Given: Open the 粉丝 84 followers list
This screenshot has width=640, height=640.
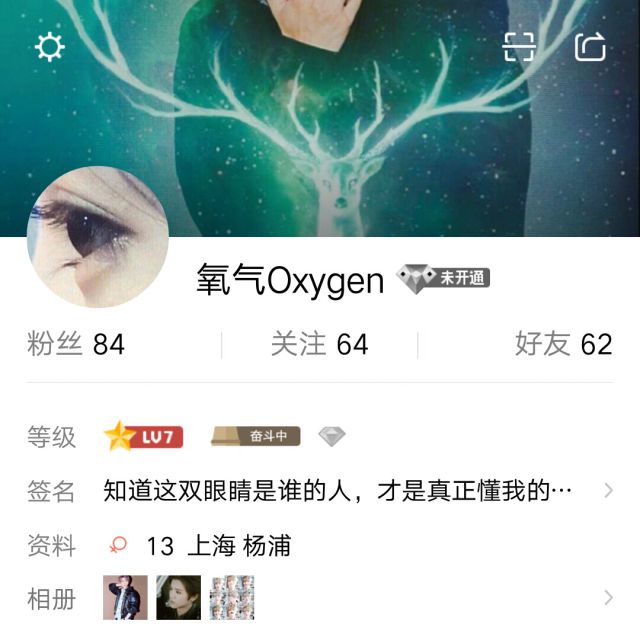Looking at the screenshot, I should point(76,345).
